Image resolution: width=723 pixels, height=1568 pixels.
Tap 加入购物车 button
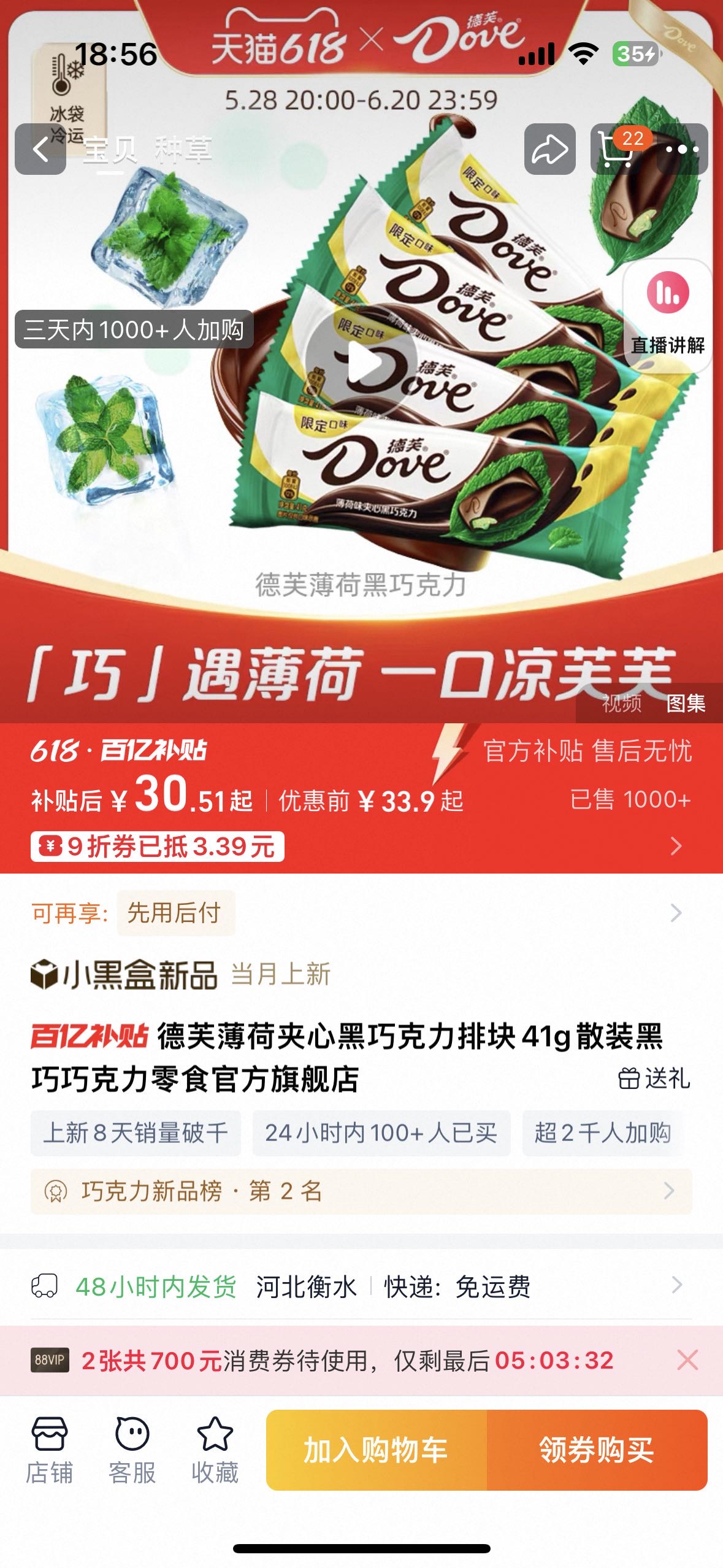(x=376, y=1450)
